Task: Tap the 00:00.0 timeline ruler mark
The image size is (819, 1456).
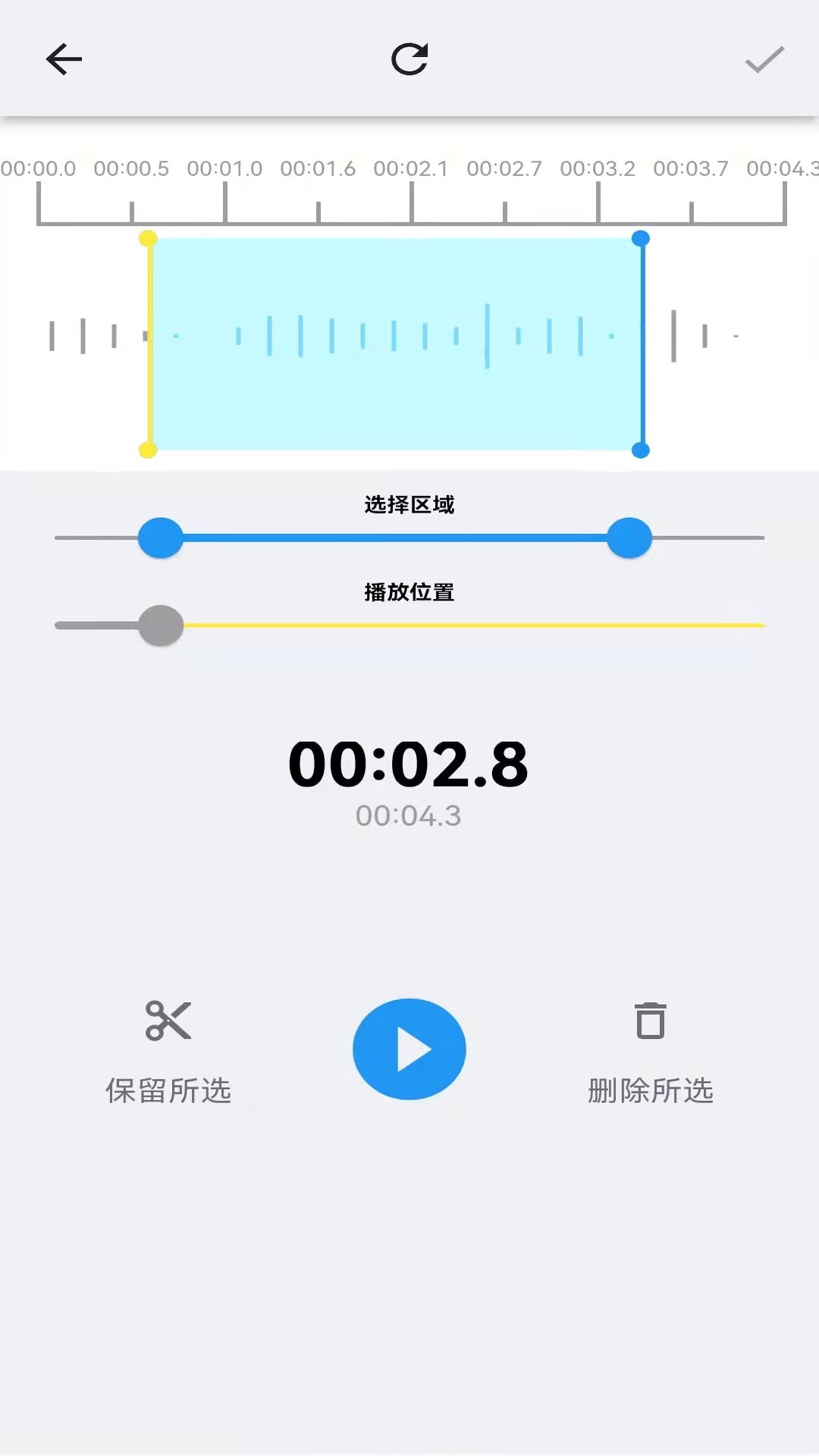Action: pos(39,168)
